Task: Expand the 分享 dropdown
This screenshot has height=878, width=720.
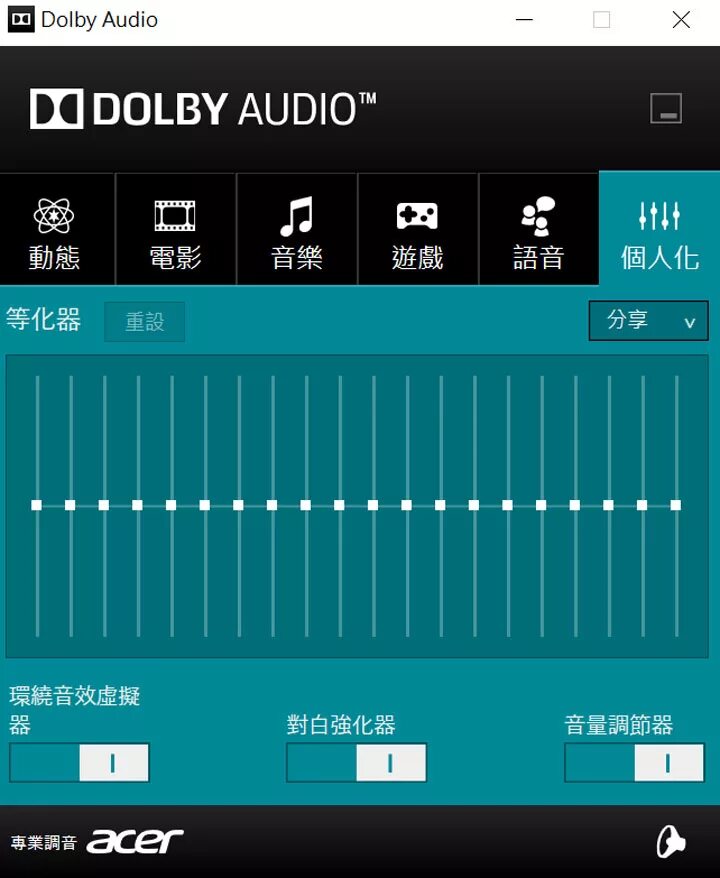Action: click(648, 321)
